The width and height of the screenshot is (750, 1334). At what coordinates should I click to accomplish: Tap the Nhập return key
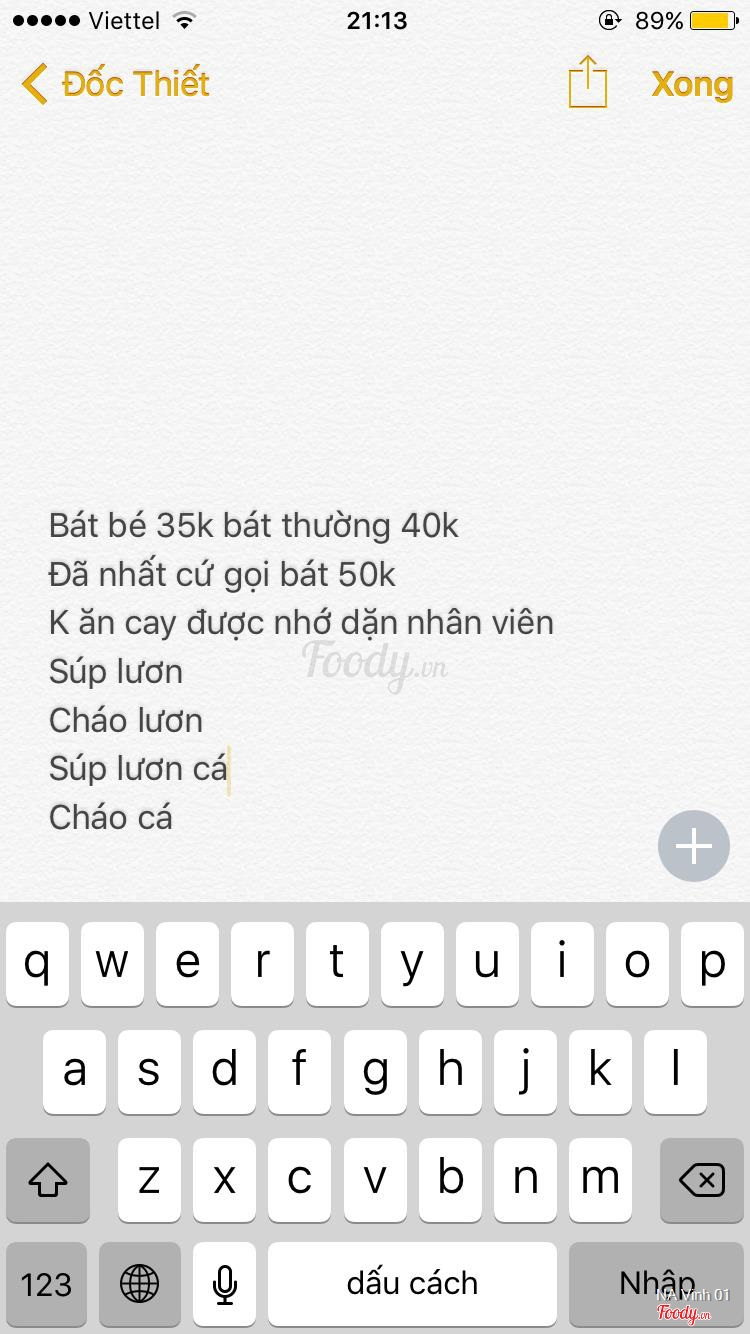coord(656,1284)
